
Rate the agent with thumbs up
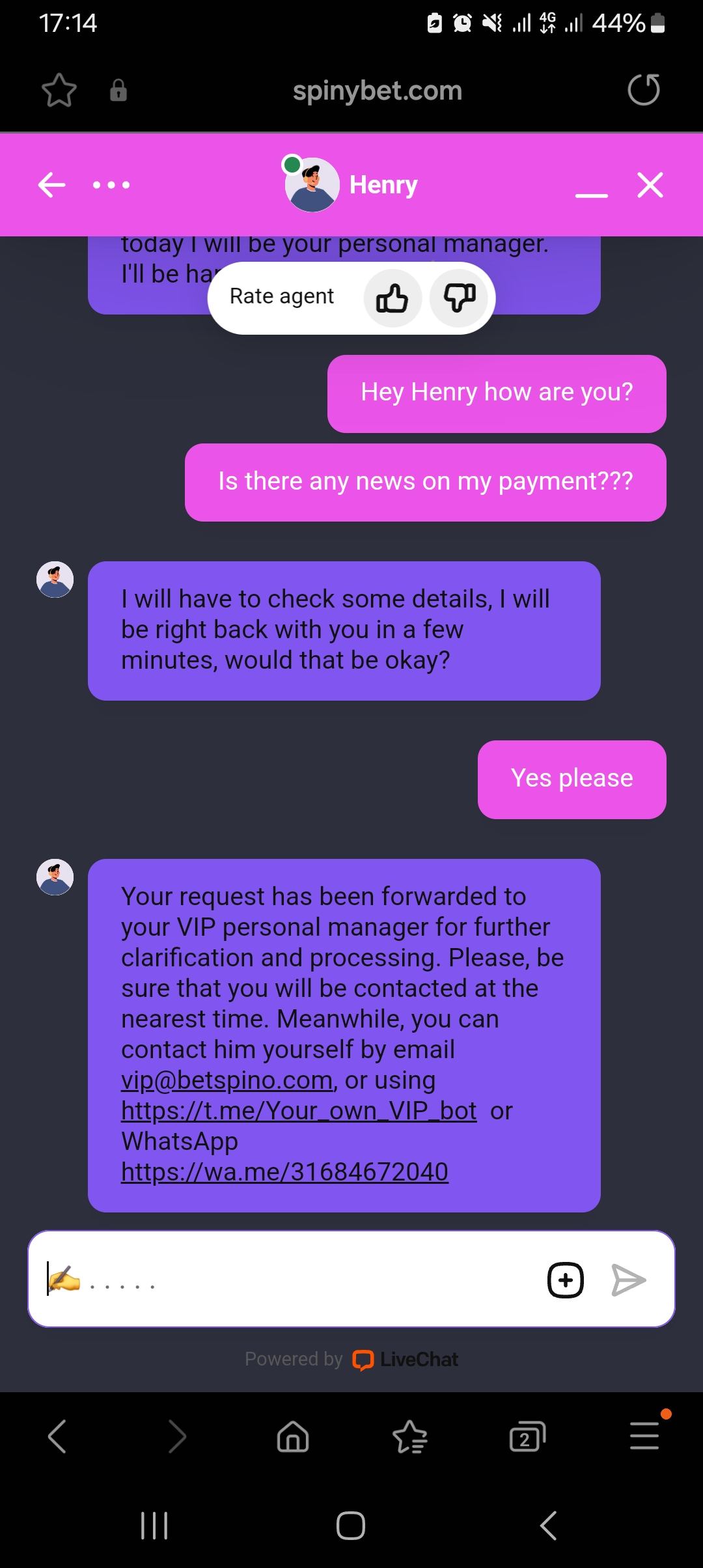[393, 299]
